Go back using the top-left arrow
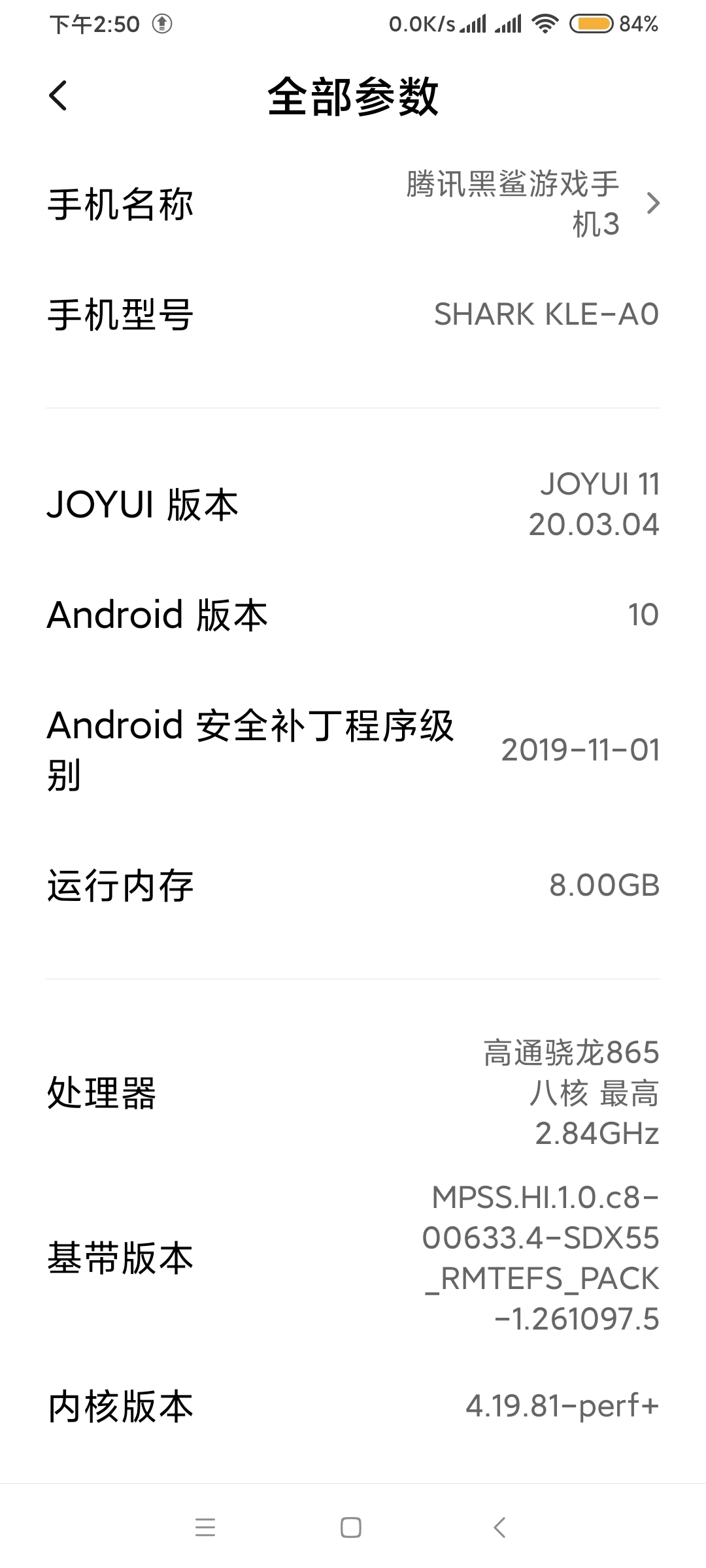706x1568 pixels. (x=58, y=96)
